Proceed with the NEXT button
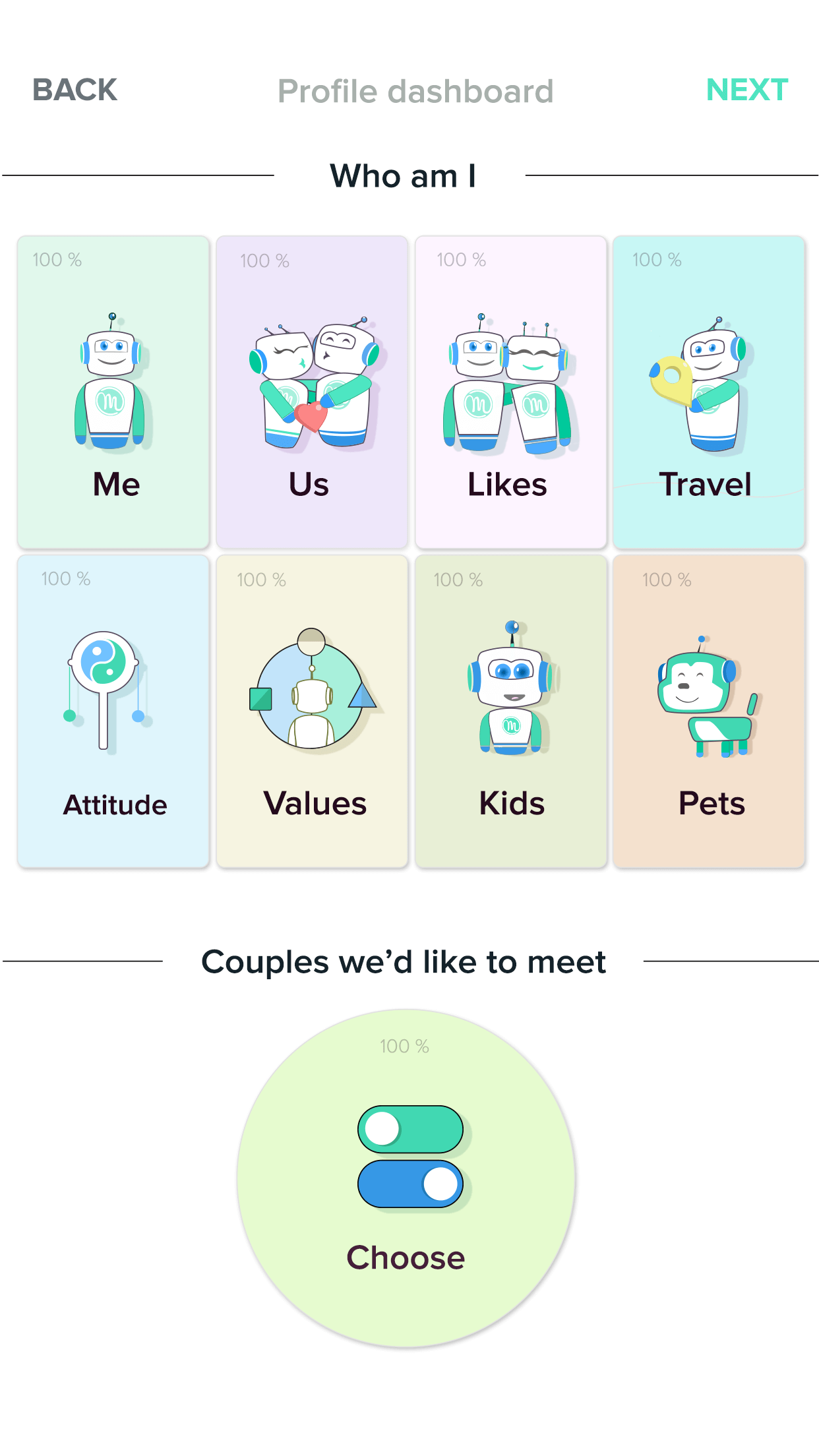Viewport: 819px width, 1456px height. [x=746, y=90]
